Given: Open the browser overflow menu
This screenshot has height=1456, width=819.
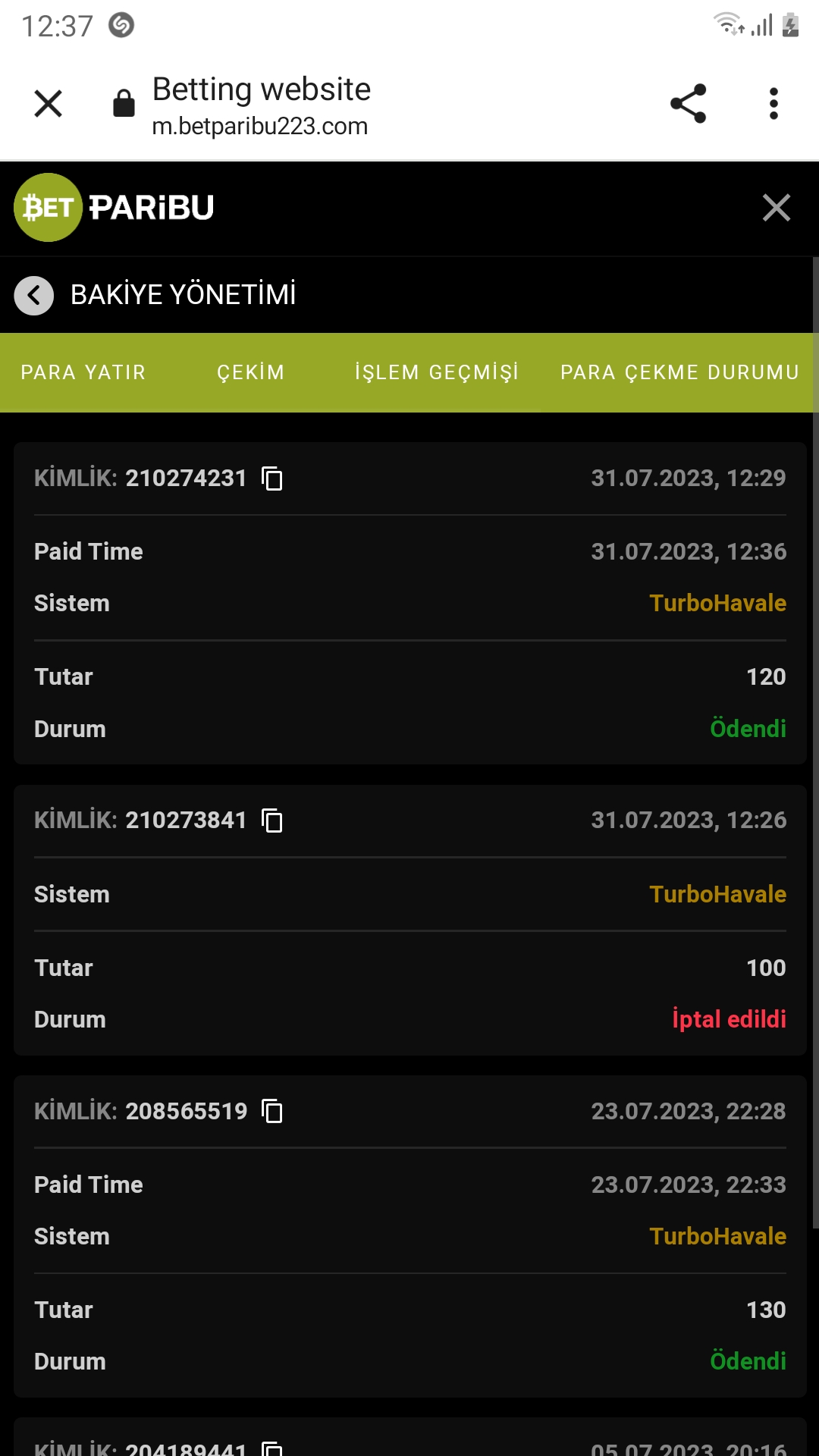Looking at the screenshot, I should (x=773, y=104).
